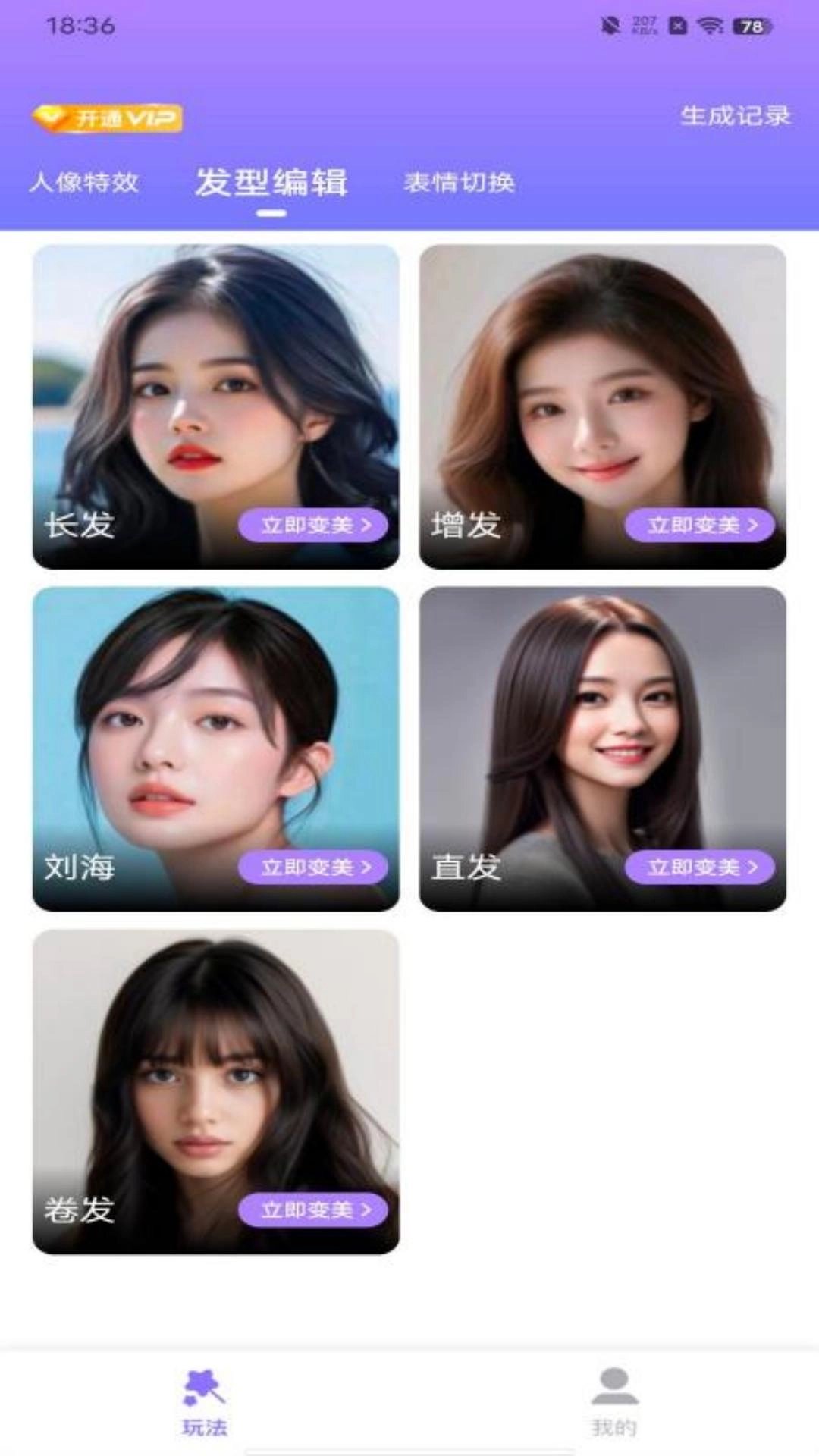Viewport: 819px width, 1456px height.
Task: Tap the 开通VIP badge
Action: tap(107, 118)
